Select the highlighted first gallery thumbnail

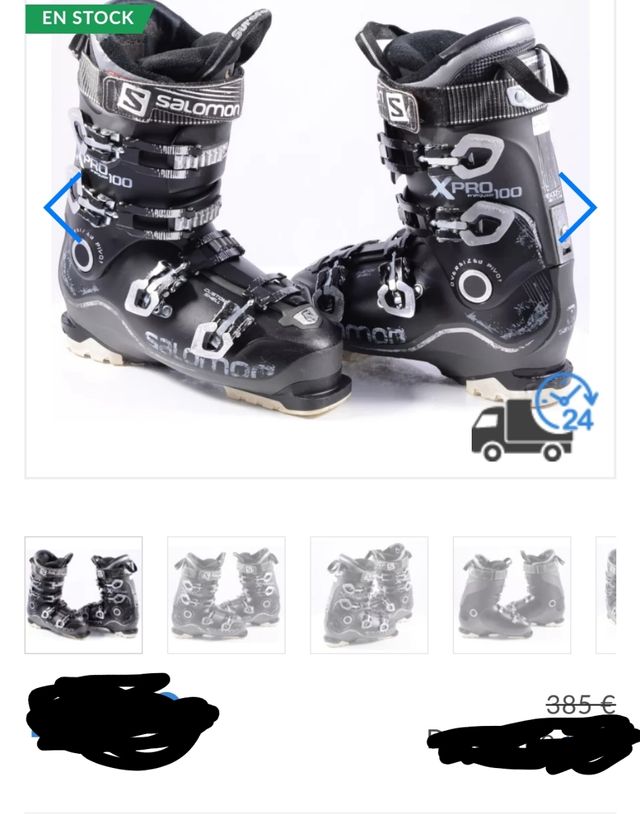pyautogui.click(x=84, y=595)
